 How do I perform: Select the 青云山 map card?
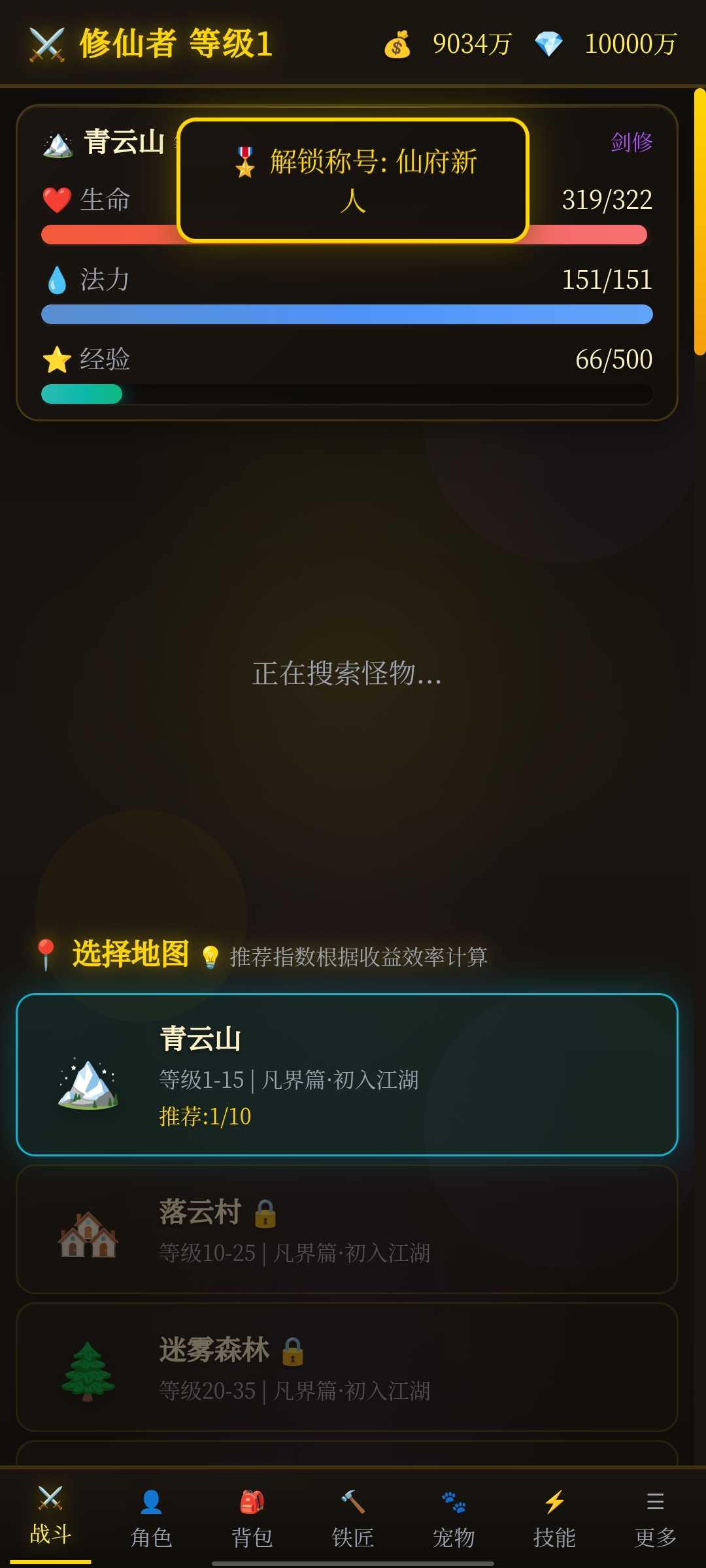point(347,1075)
